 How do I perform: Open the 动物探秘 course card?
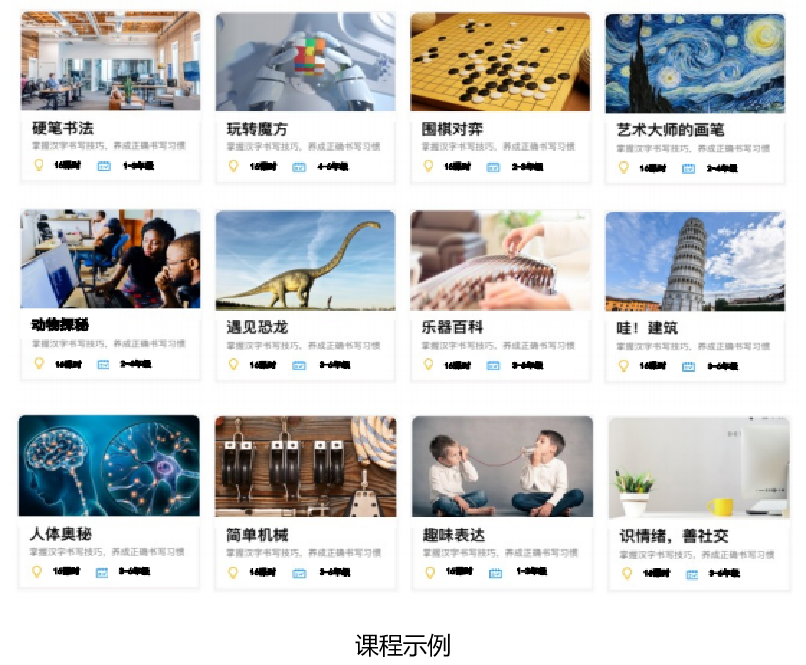(110, 294)
